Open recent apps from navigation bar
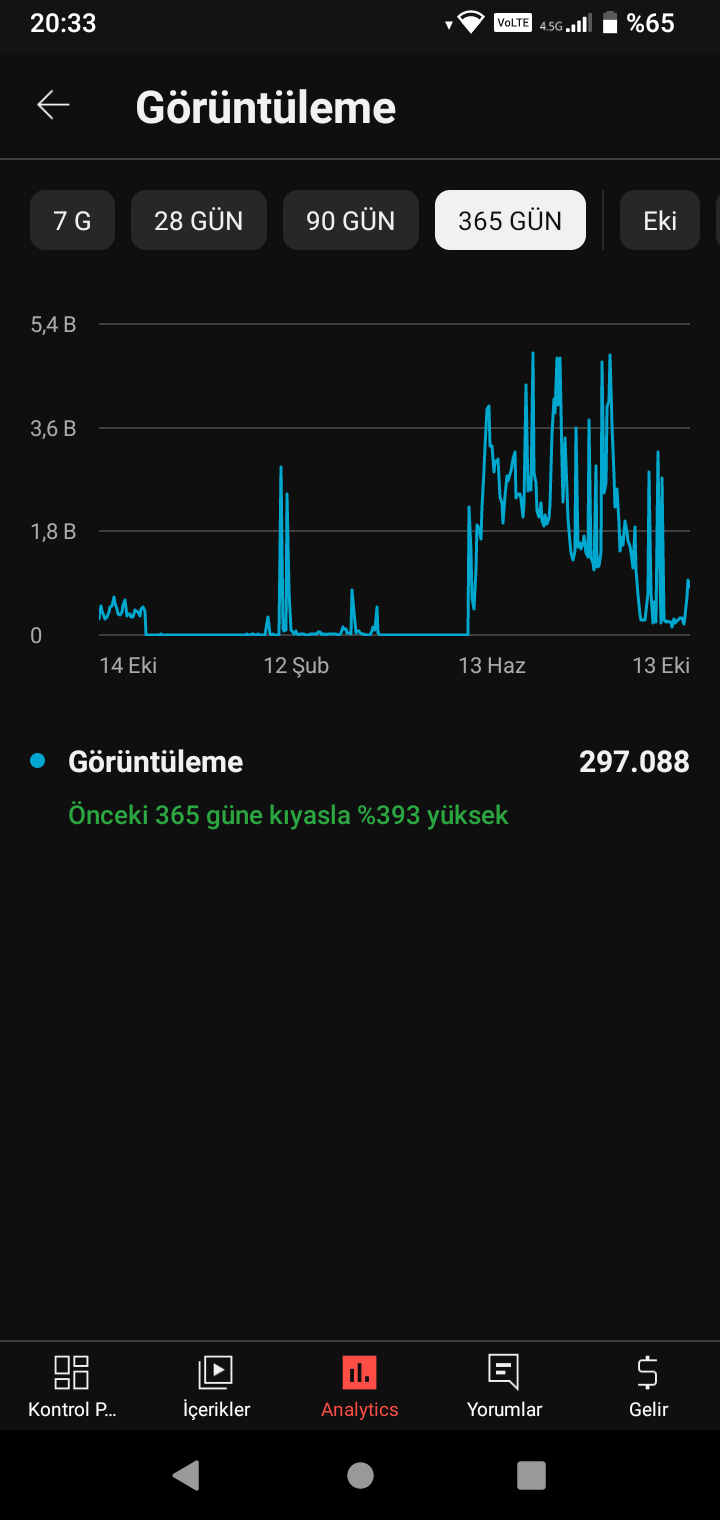Viewport: 720px width, 1520px height. [x=531, y=1475]
